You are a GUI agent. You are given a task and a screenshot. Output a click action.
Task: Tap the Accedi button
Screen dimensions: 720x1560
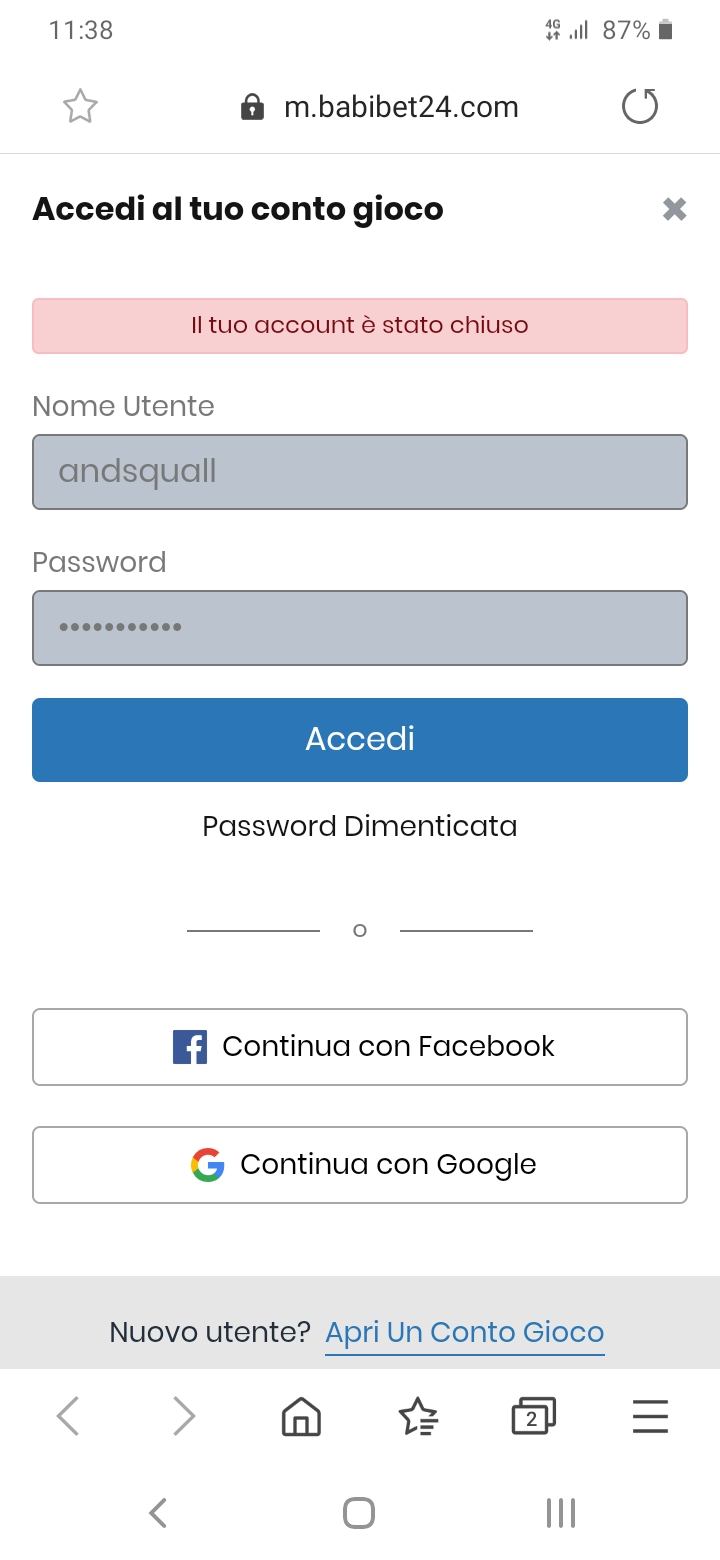click(x=360, y=739)
